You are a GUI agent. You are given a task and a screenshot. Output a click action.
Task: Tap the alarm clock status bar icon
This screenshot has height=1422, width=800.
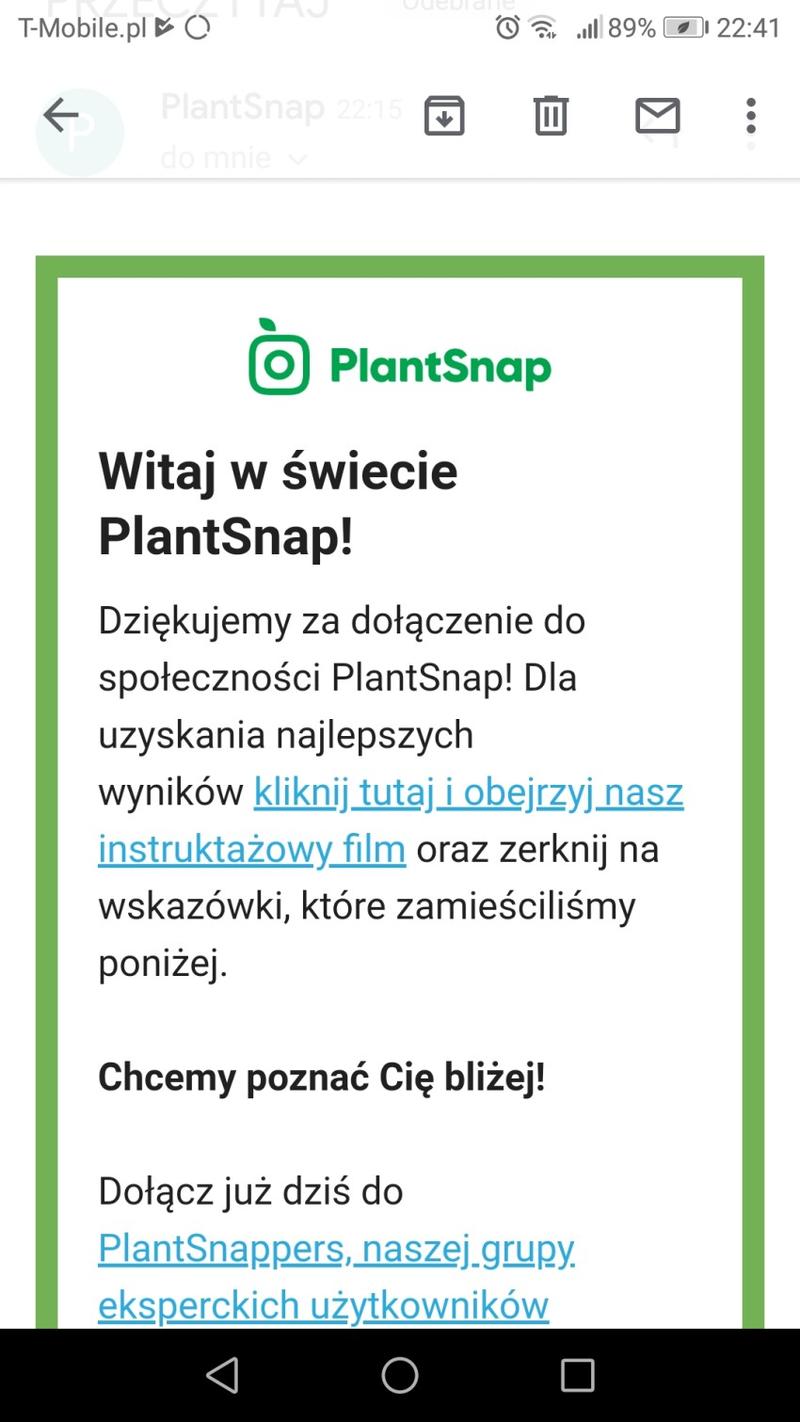[508, 28]
